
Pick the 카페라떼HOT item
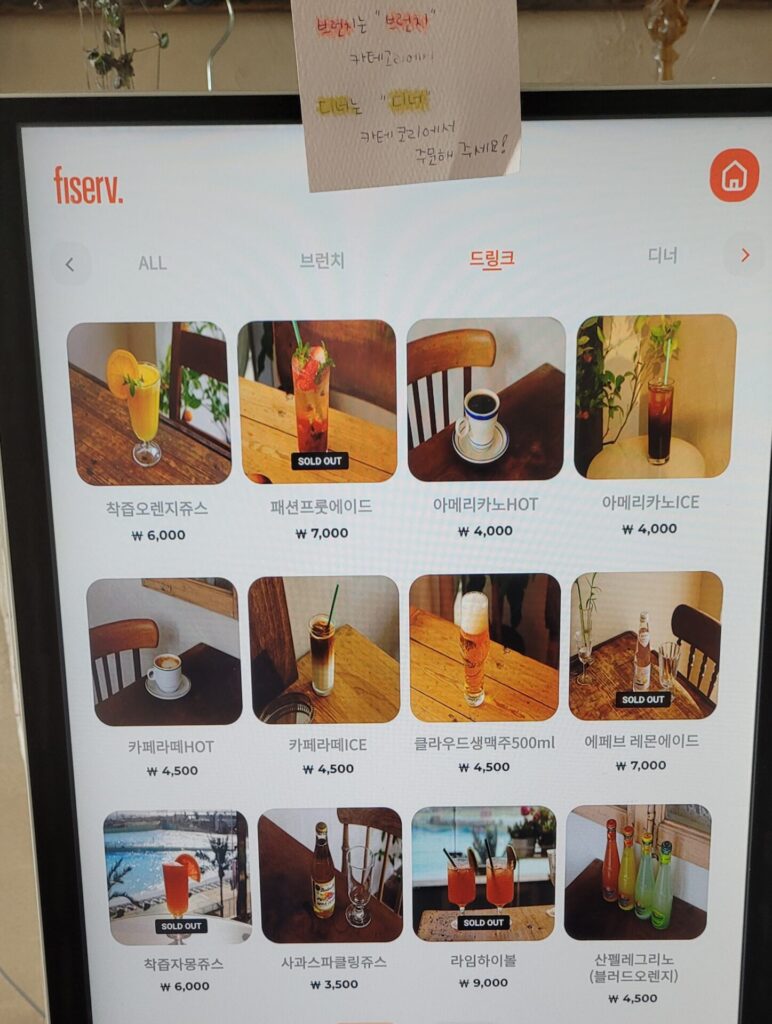coord(164,652)
